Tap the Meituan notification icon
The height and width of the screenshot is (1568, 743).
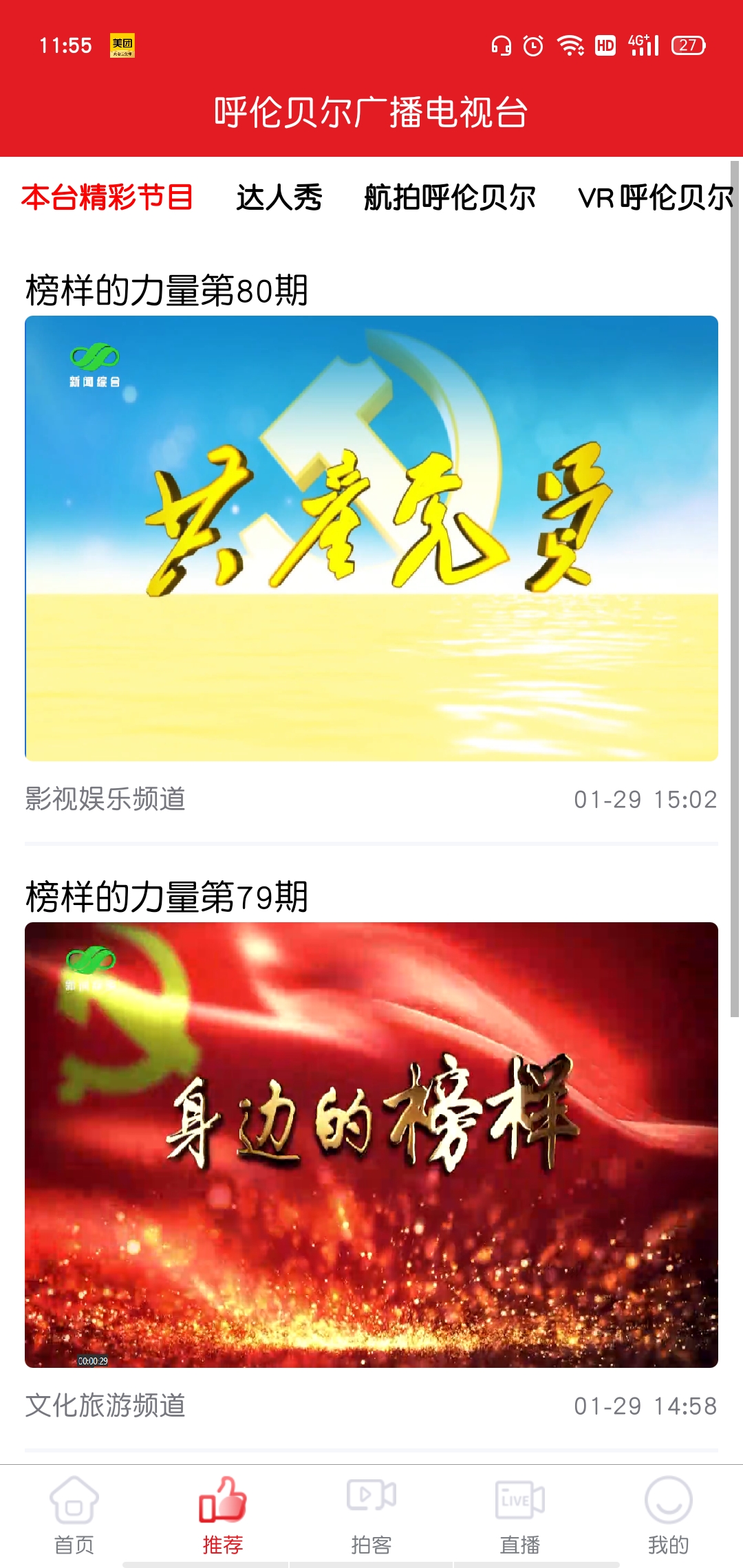(120, 45)
